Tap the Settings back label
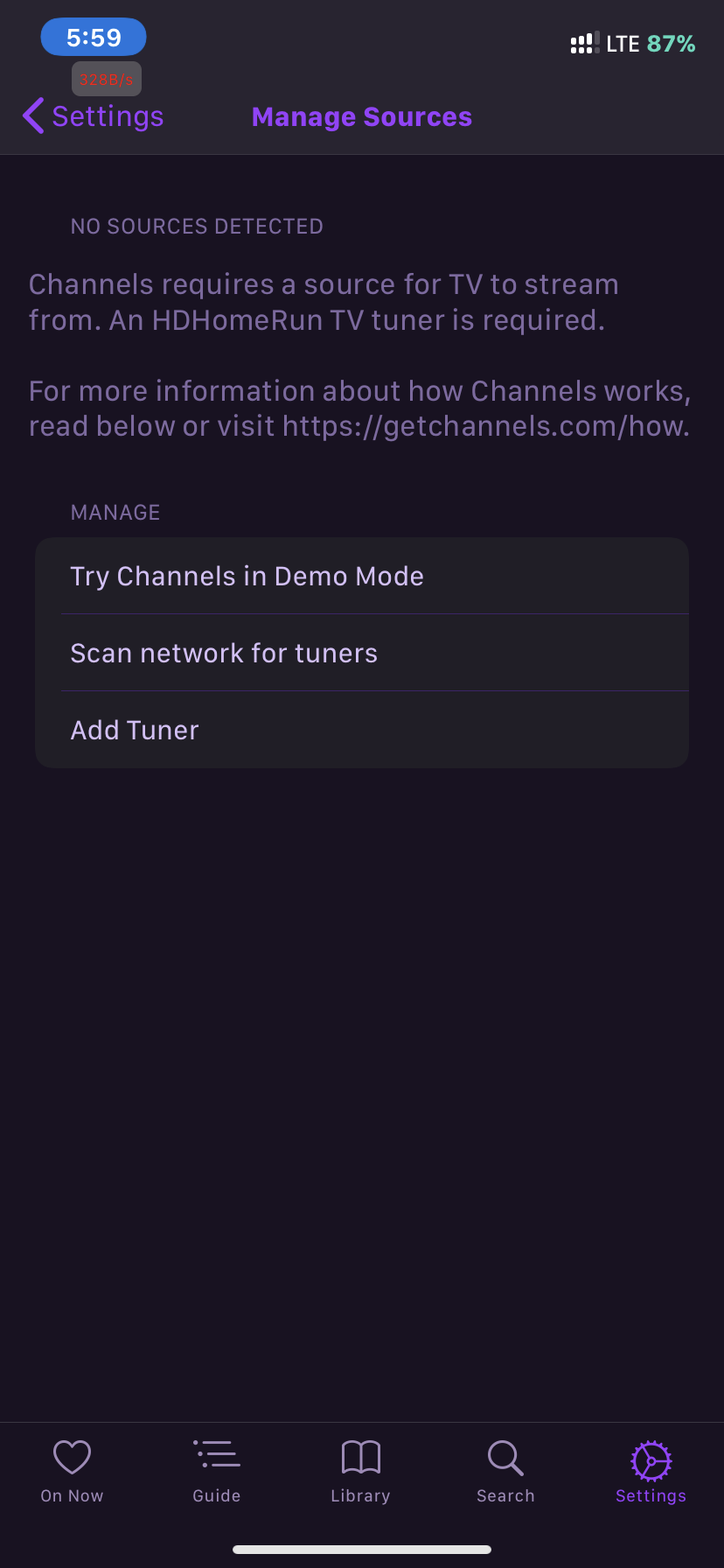 pos(107,115)
